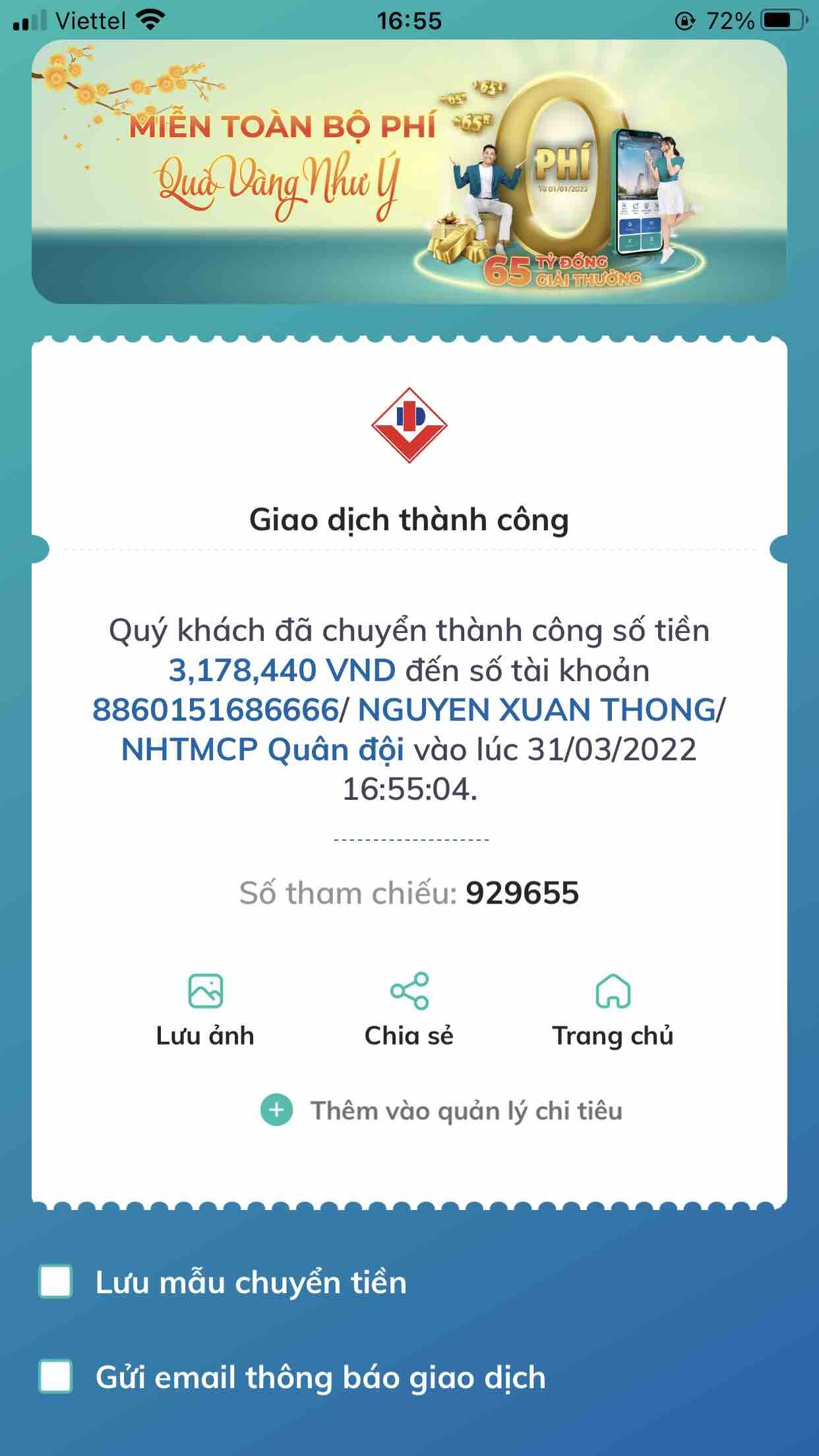Enable Gửi email thông báo giao dịch
The image size is (819, 1456).
pos(56,1378)
